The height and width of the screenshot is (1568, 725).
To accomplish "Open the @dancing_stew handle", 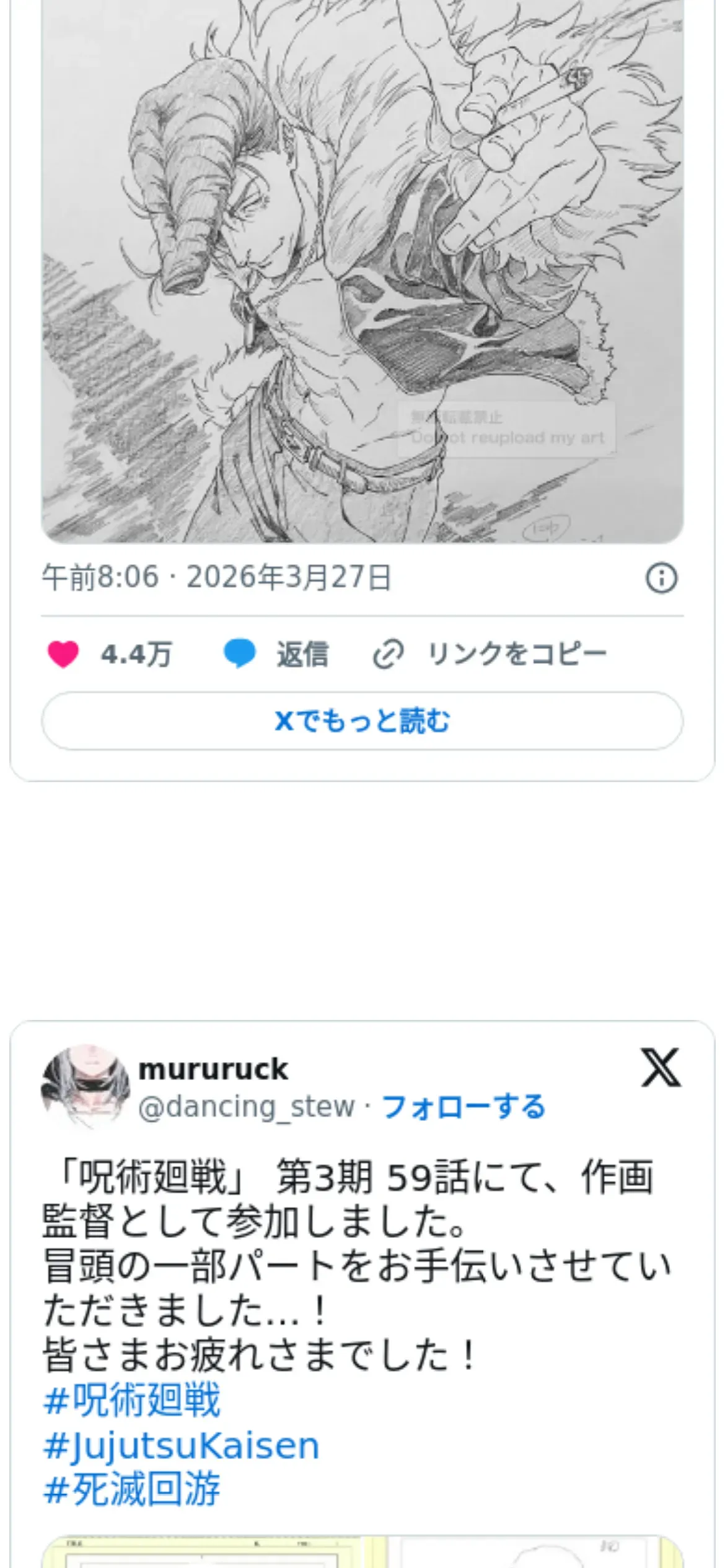I will click(247, 1107).
